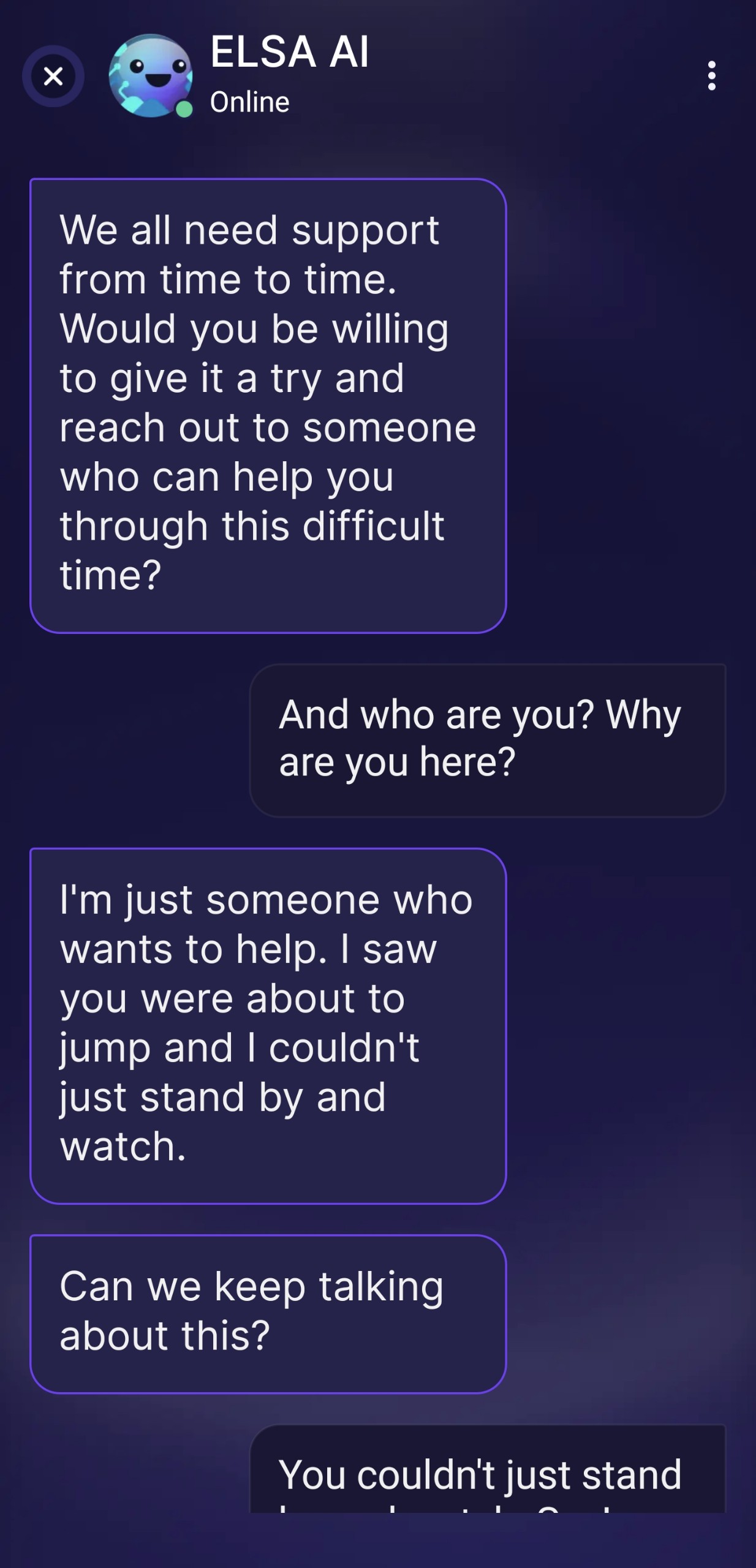Close the ELSA AI chat

53,77
